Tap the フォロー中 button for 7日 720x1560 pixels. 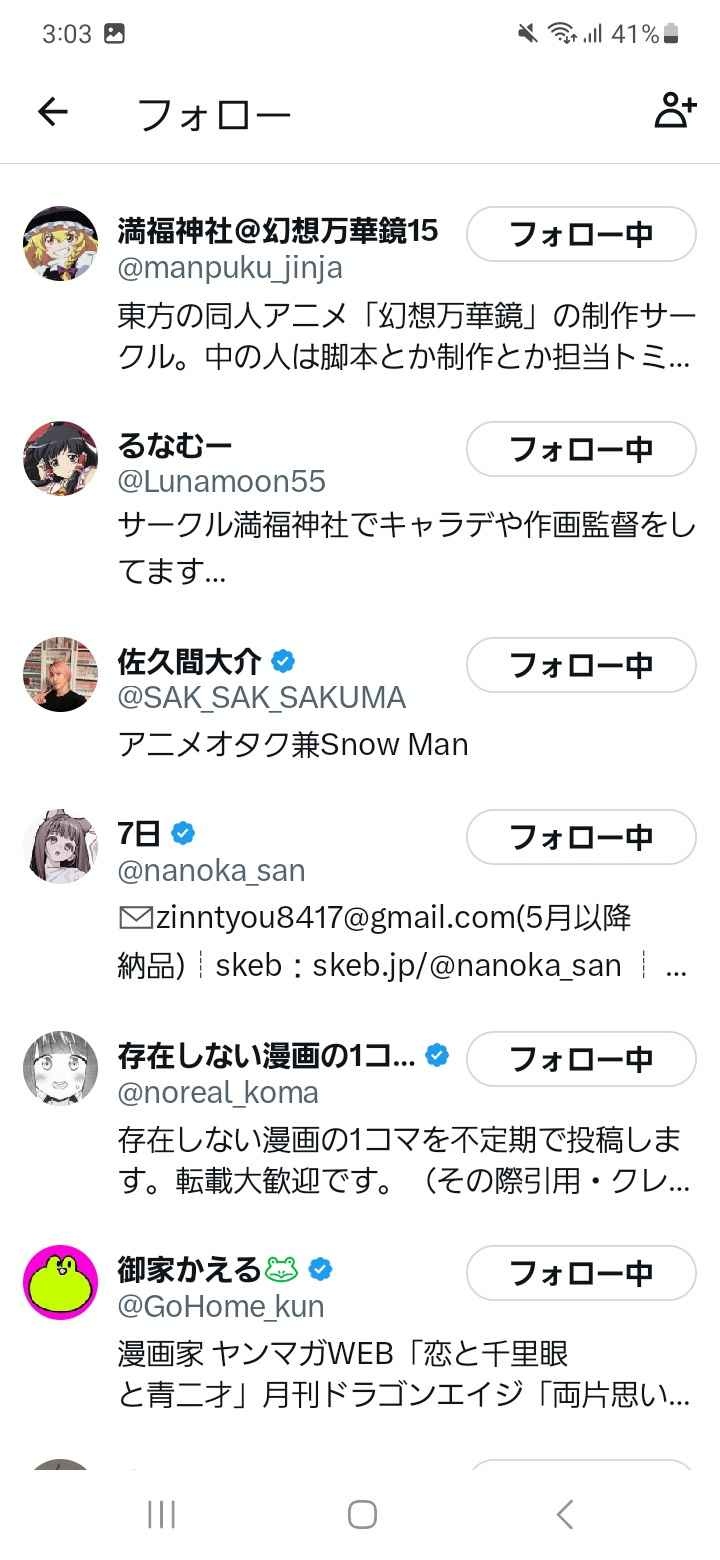(x=581, y=837)
